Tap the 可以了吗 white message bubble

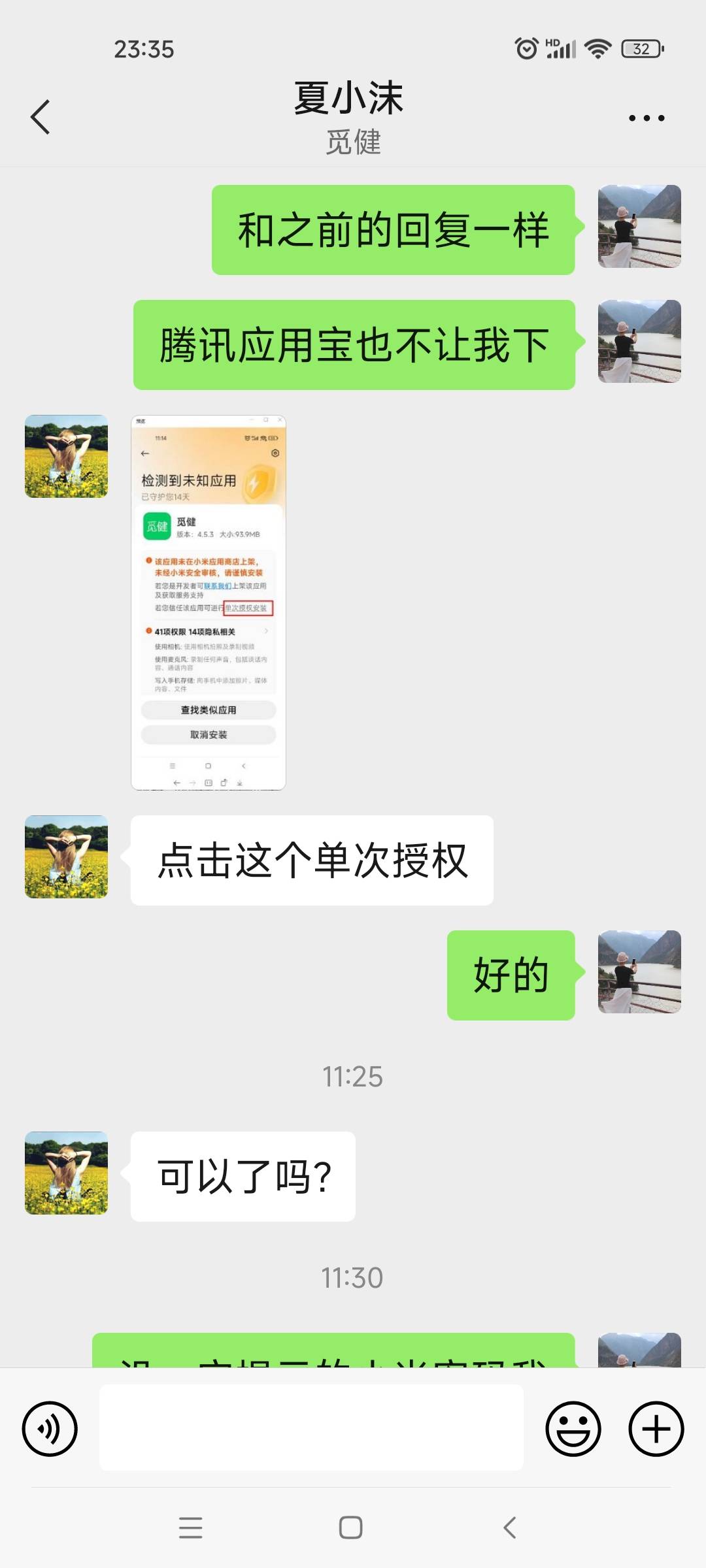pos(243,1174)
